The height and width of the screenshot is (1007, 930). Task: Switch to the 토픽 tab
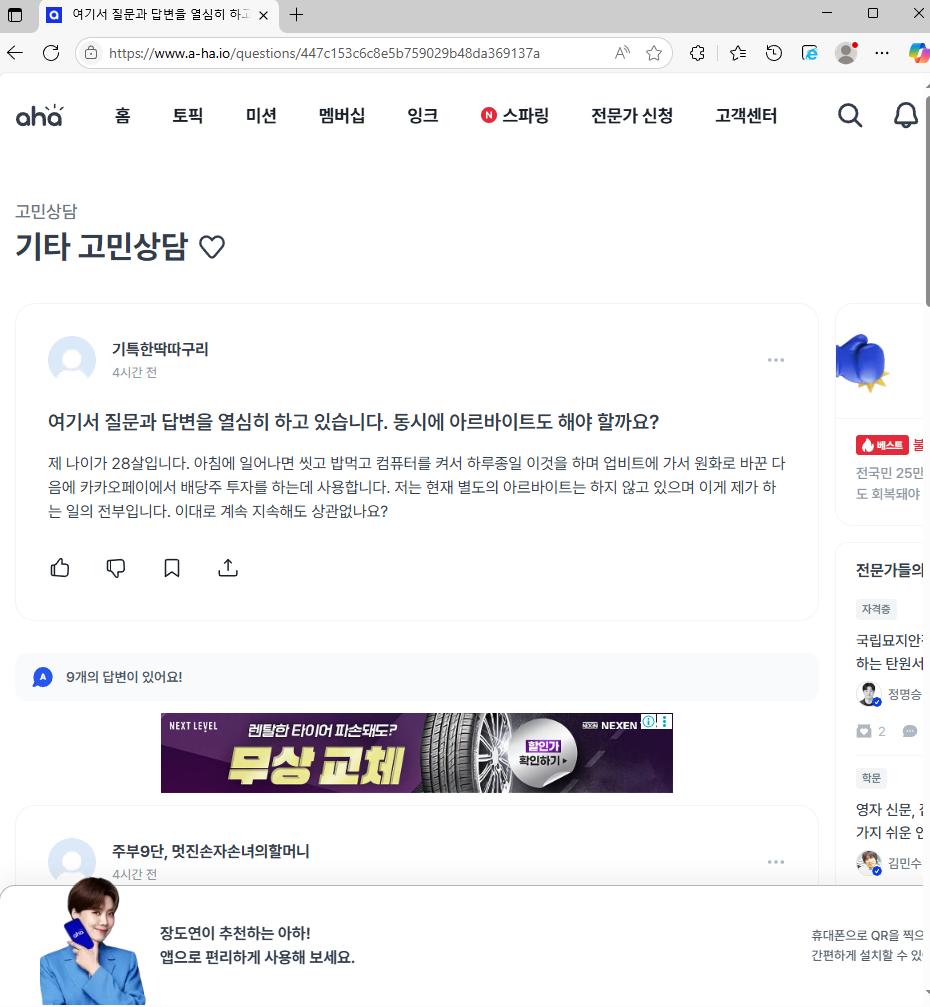click(187, 116)
